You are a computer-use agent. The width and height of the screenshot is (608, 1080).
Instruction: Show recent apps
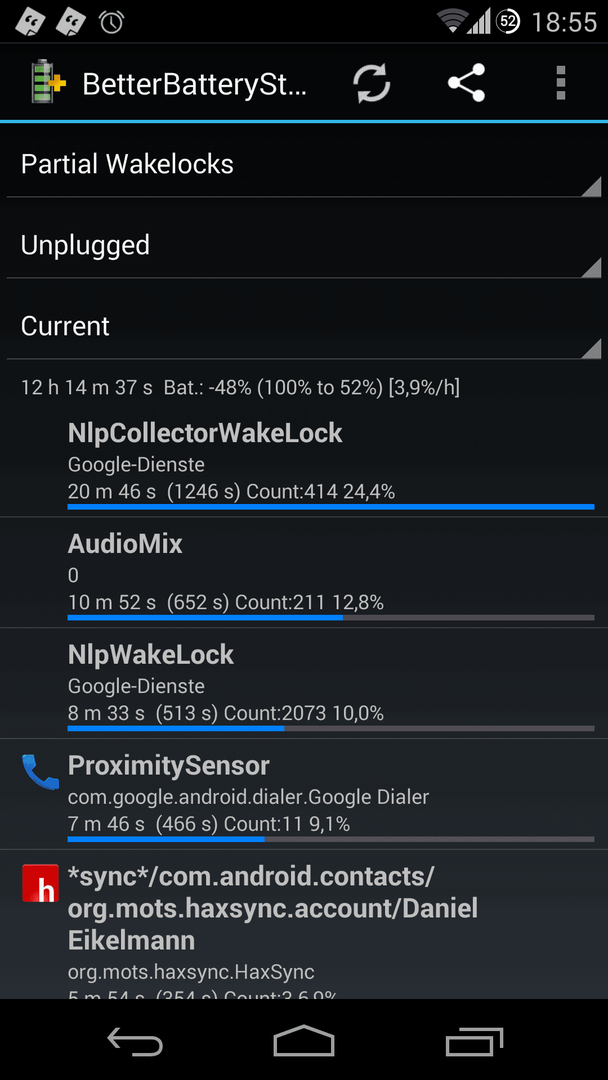tap(473, 1040)
